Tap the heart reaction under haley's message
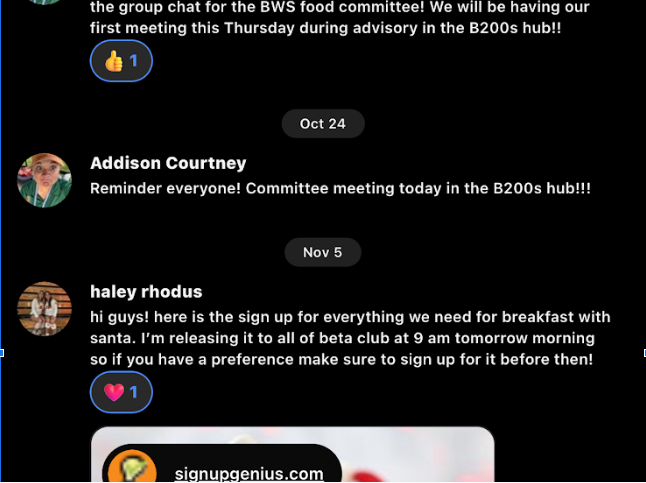The width and height of the screenshot is (646, 483). (121, 392)
